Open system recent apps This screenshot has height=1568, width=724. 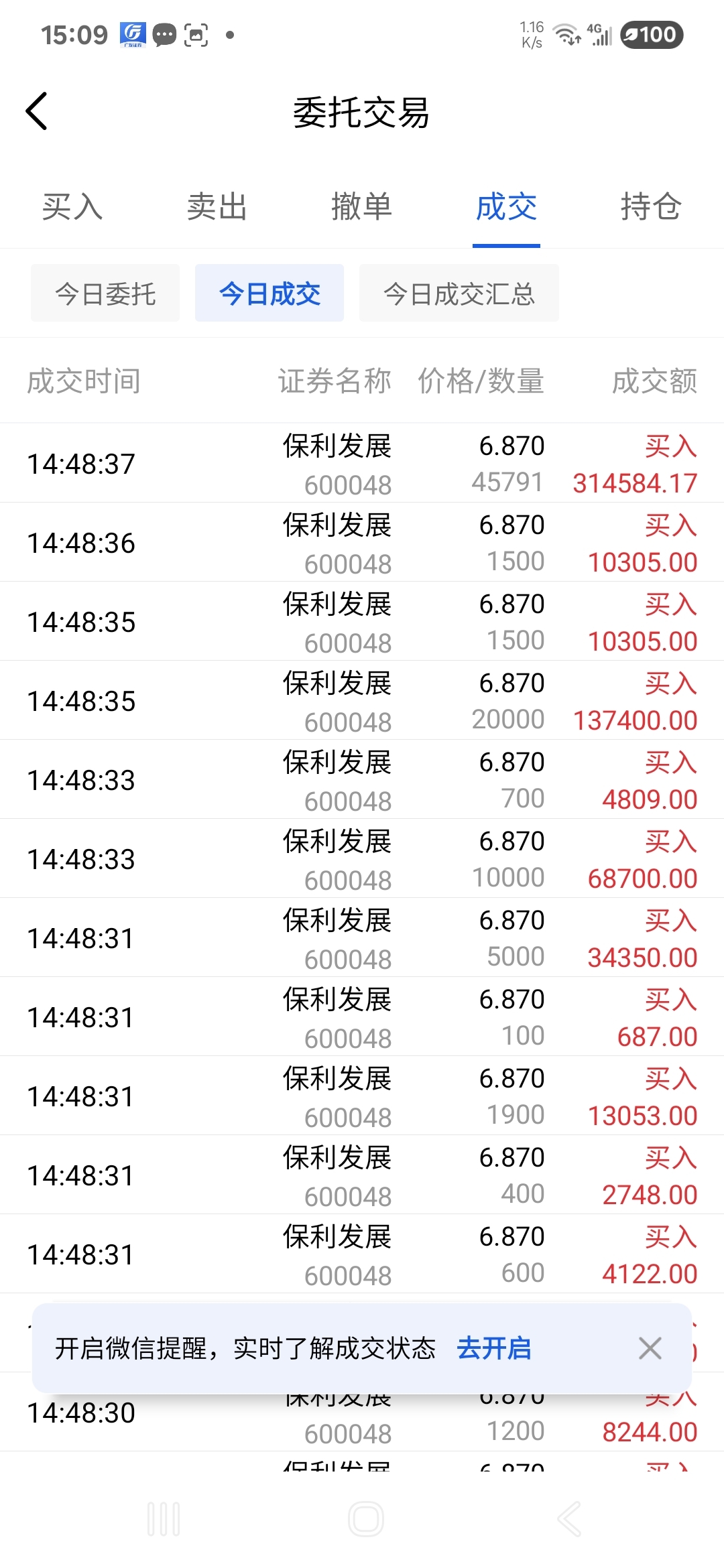click(164, 1519)
